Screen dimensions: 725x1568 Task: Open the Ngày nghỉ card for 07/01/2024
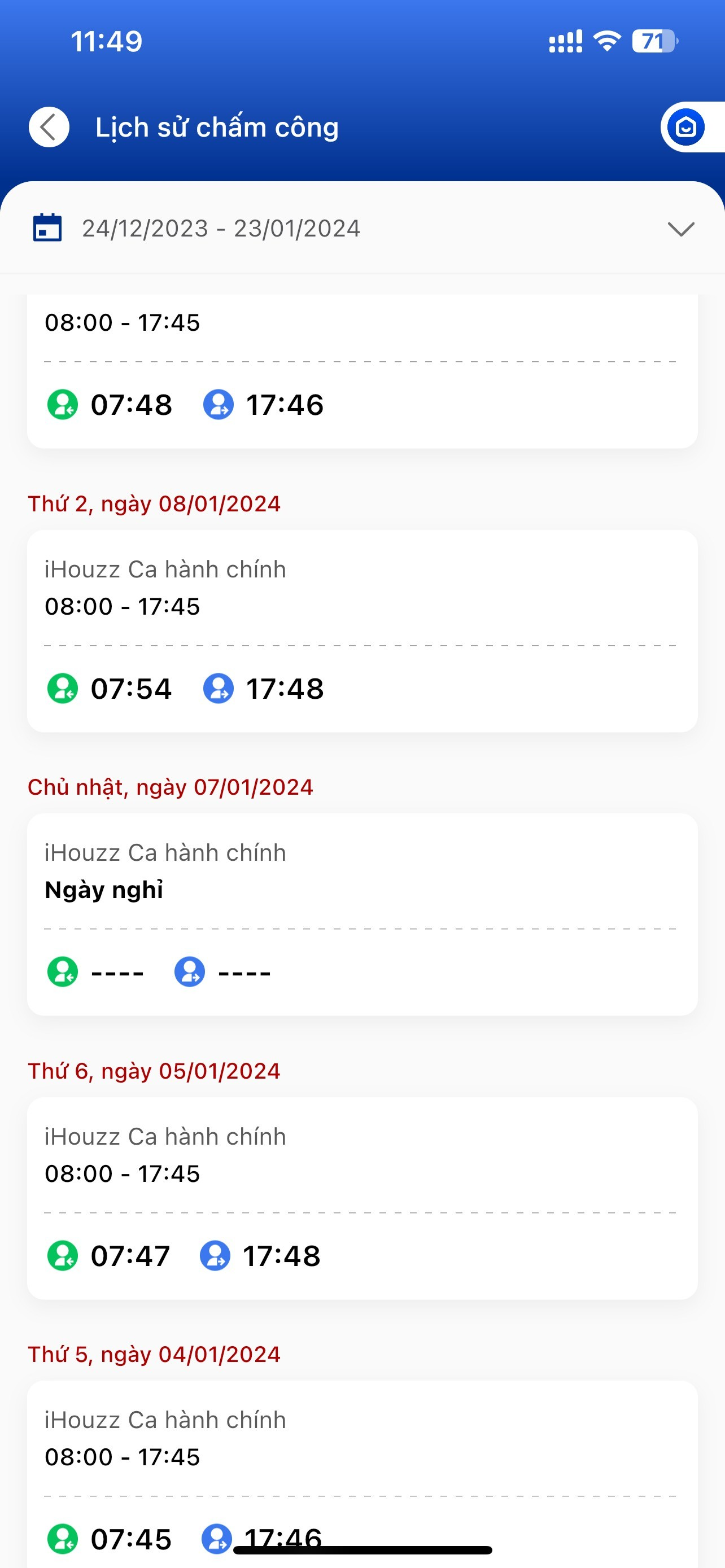tap(362, 914)
